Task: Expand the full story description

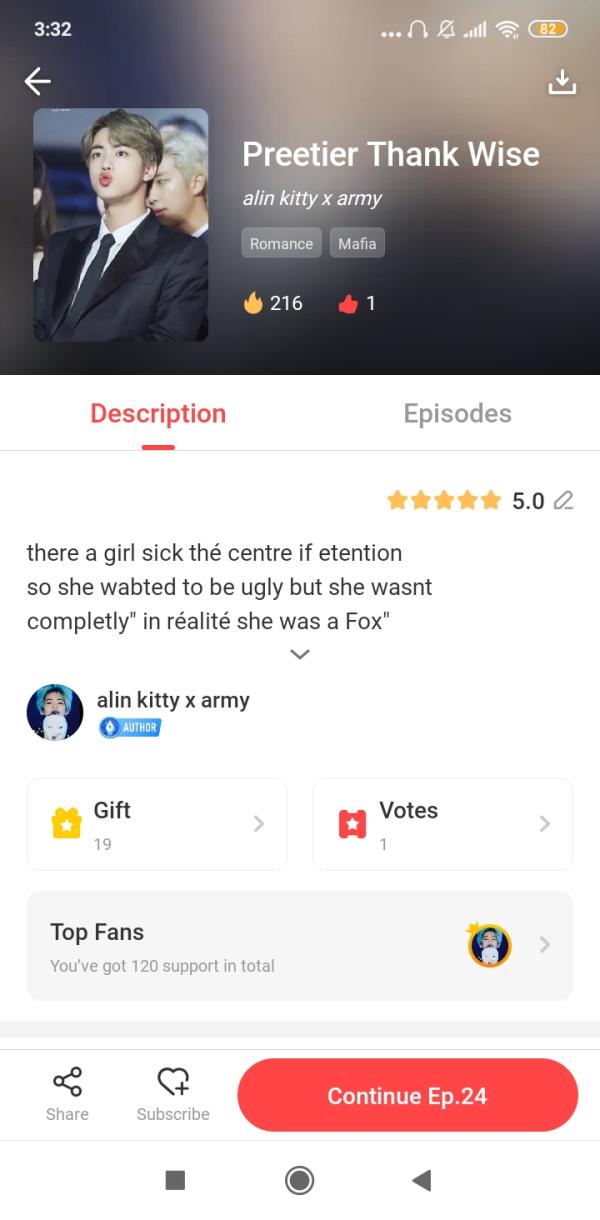Action: [x=299, y=654]
